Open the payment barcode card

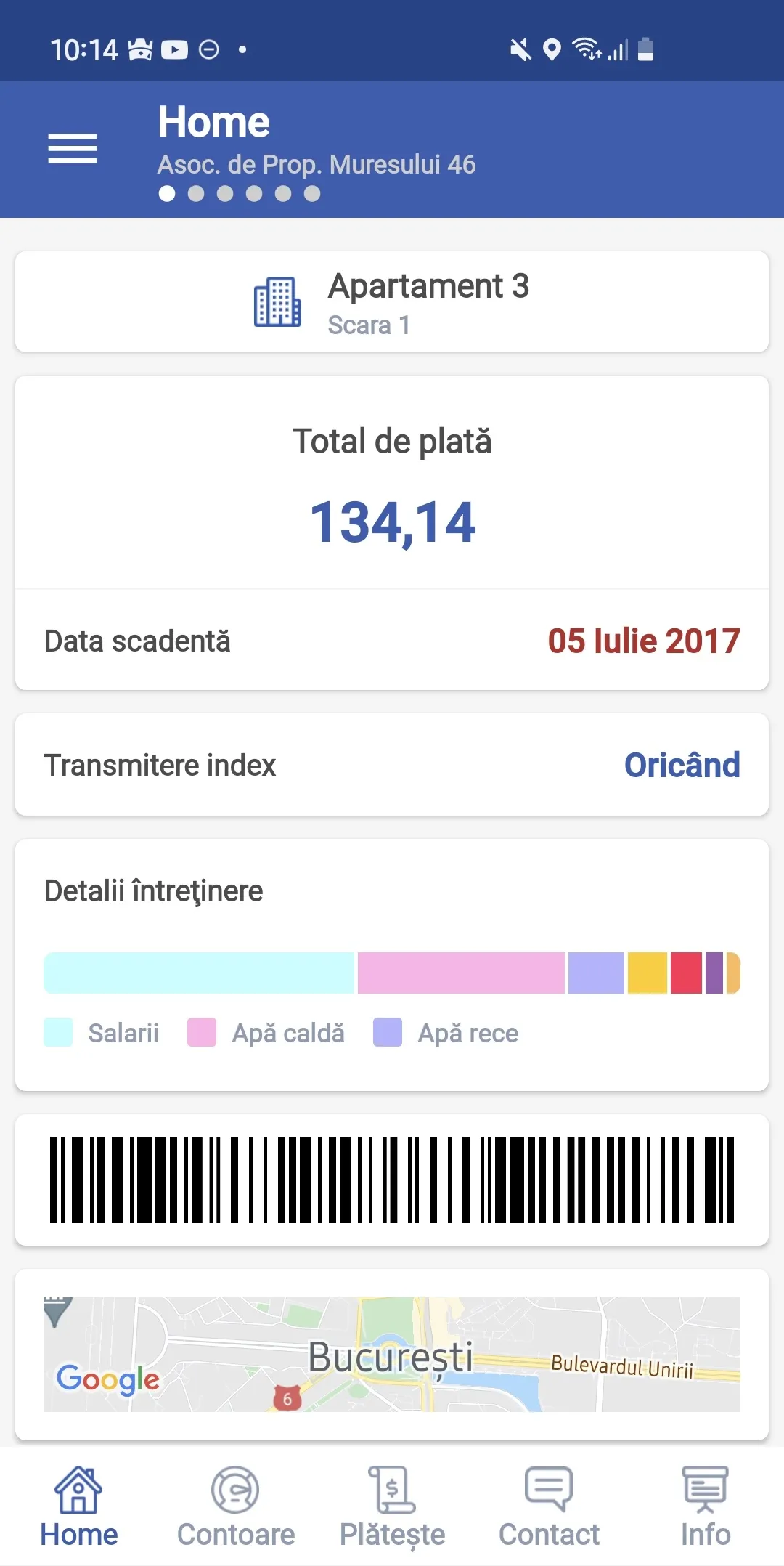[392, 1180]
